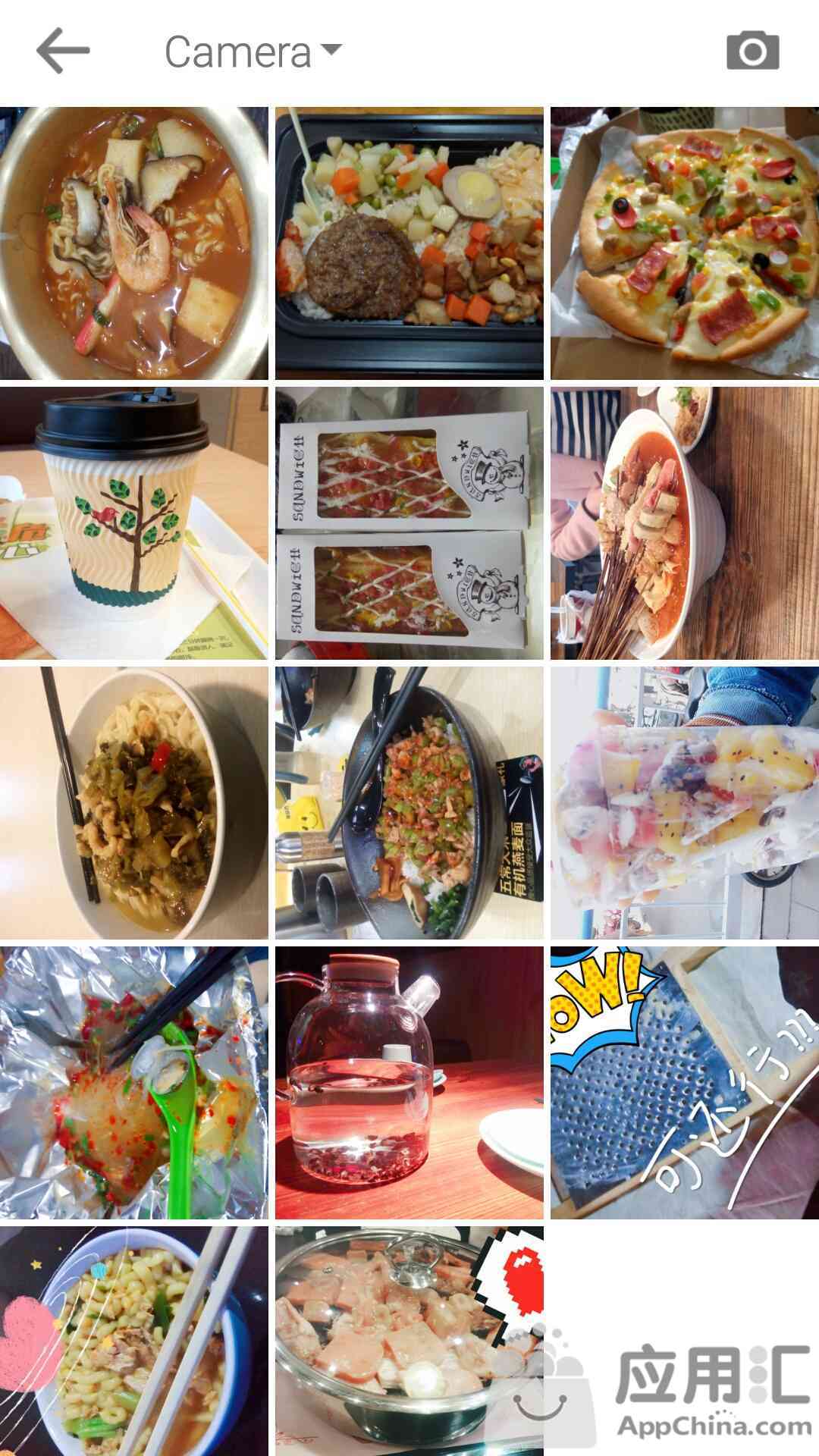Open the glass teapot photo

pyautogui.click(x=409, y=1082)
